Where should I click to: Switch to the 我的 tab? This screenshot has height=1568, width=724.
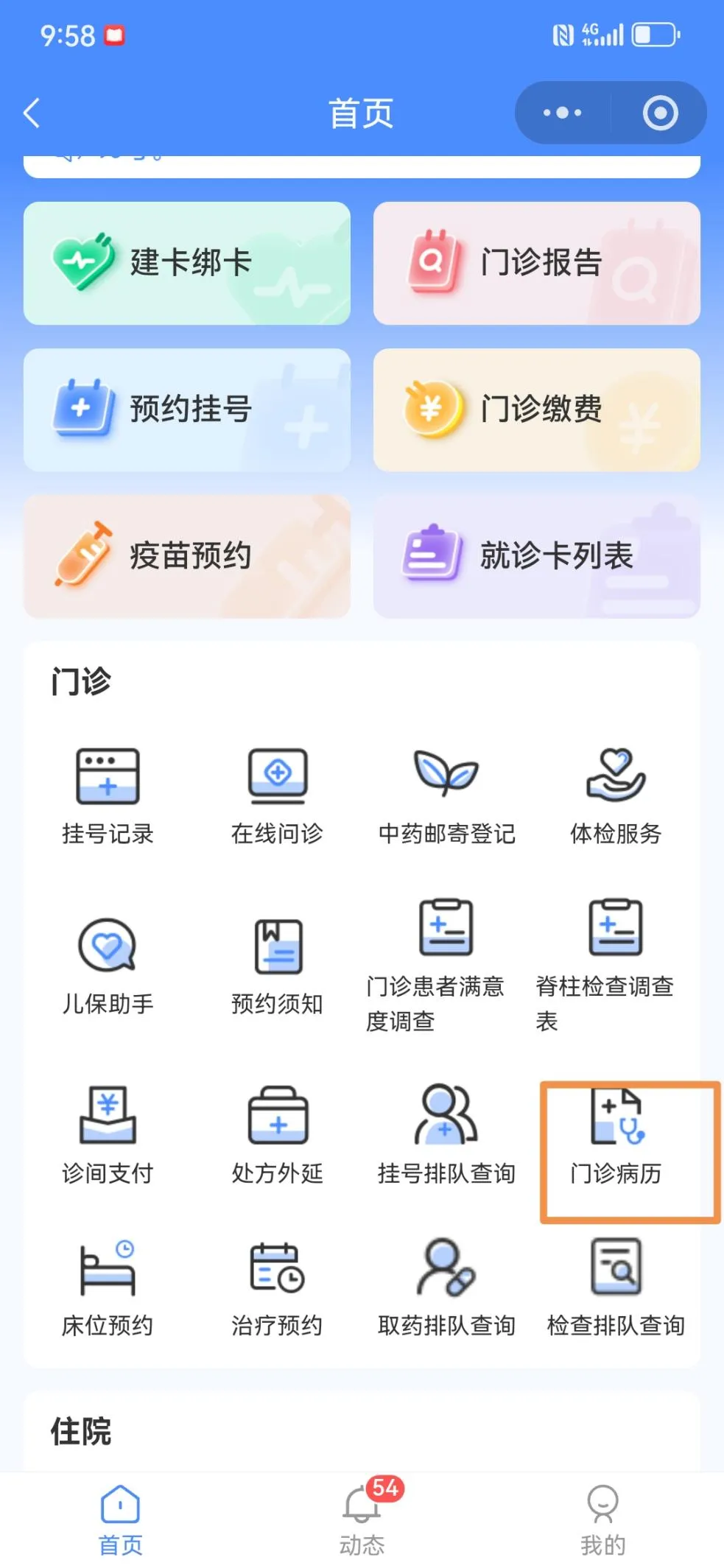click(602, 1519)
